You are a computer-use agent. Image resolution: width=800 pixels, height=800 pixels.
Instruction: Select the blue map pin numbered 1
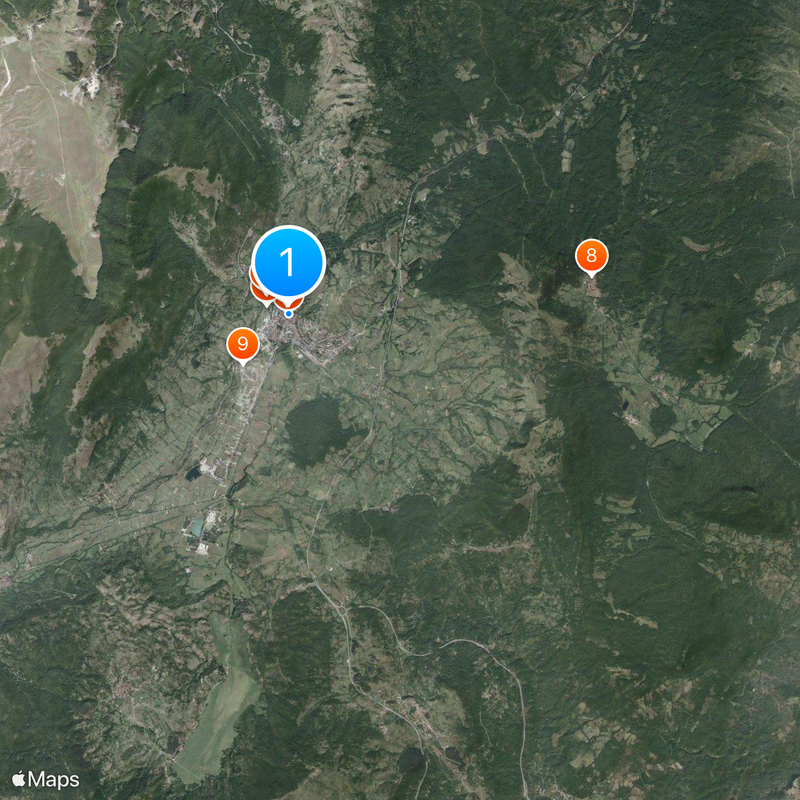pyautogui.click(x=288, y=263)
